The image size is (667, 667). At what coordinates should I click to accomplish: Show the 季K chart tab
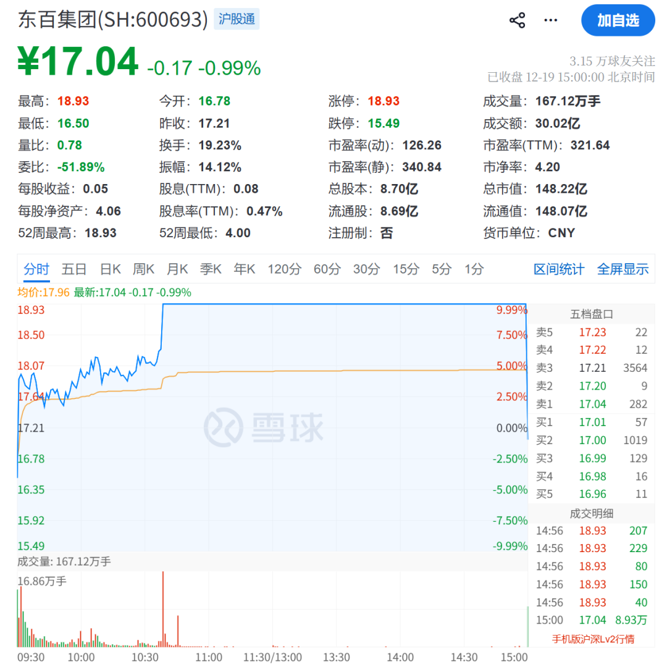tap(210, 268)
